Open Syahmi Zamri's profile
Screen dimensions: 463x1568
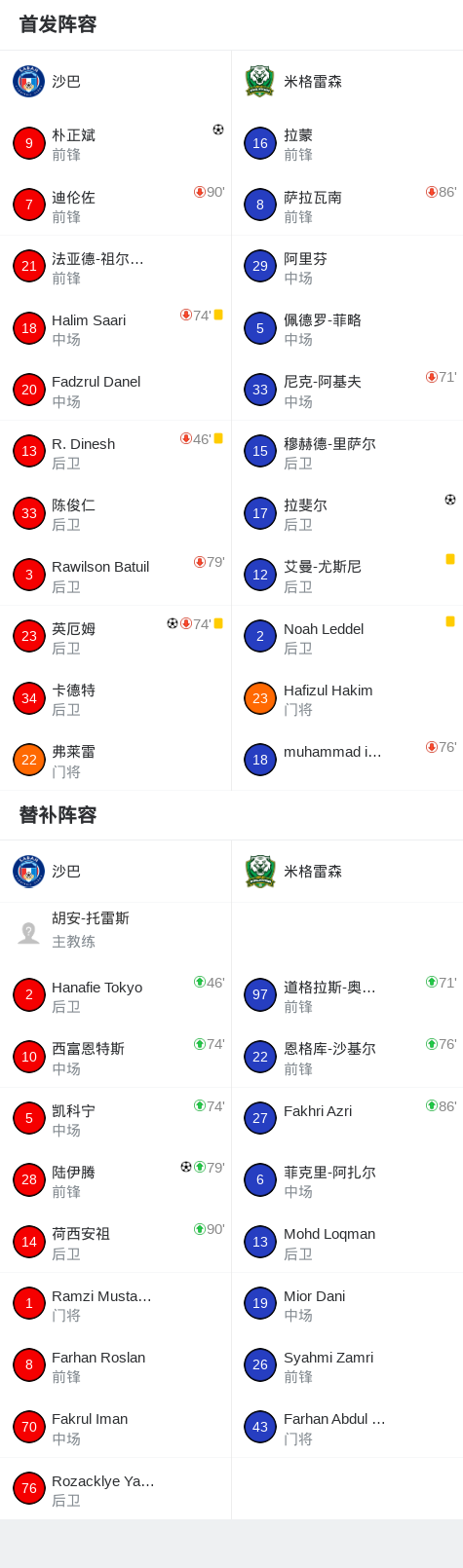coord(347,1365)
